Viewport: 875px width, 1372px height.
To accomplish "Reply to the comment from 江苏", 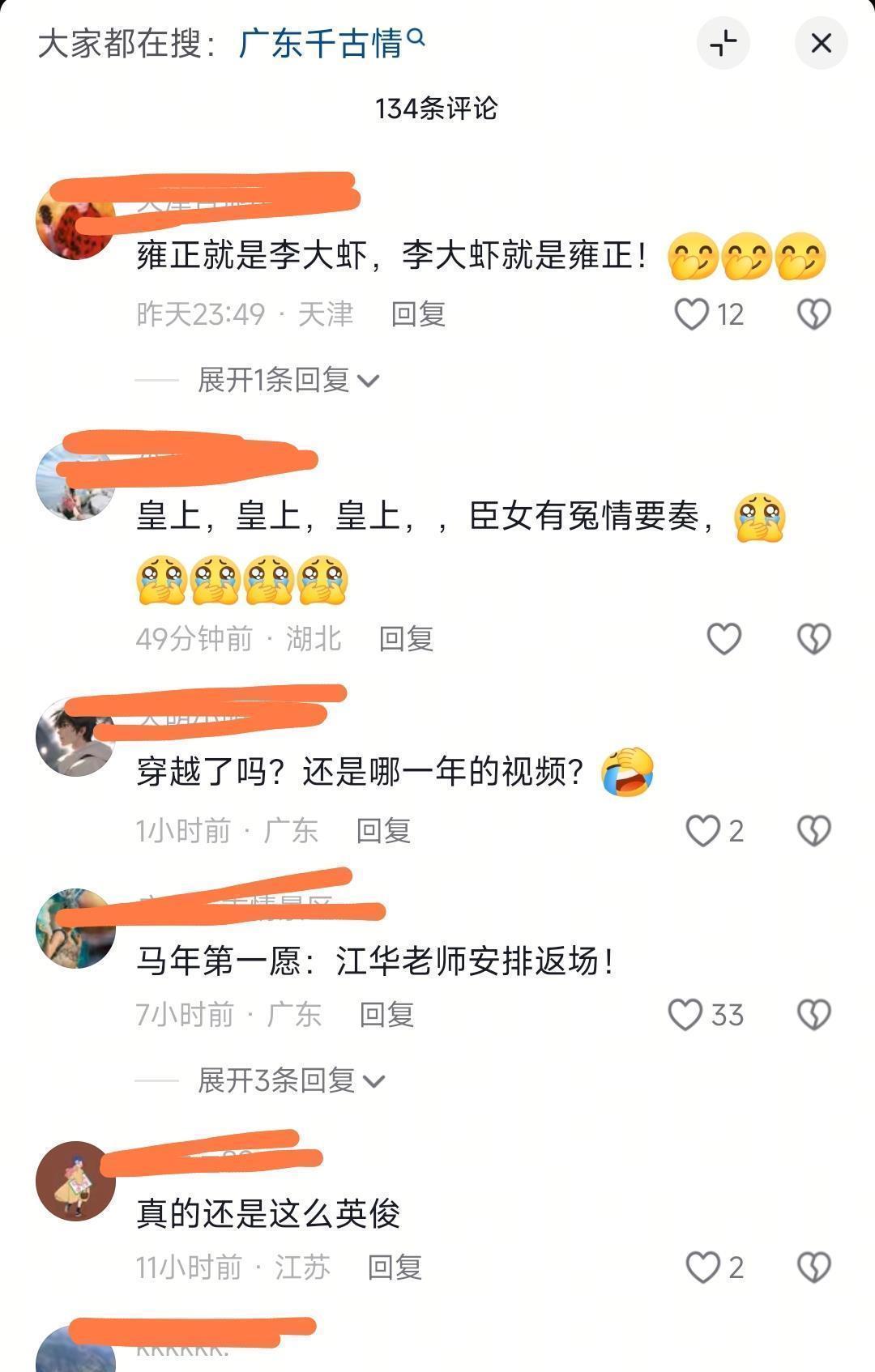I will click(x=395, y=1268).
